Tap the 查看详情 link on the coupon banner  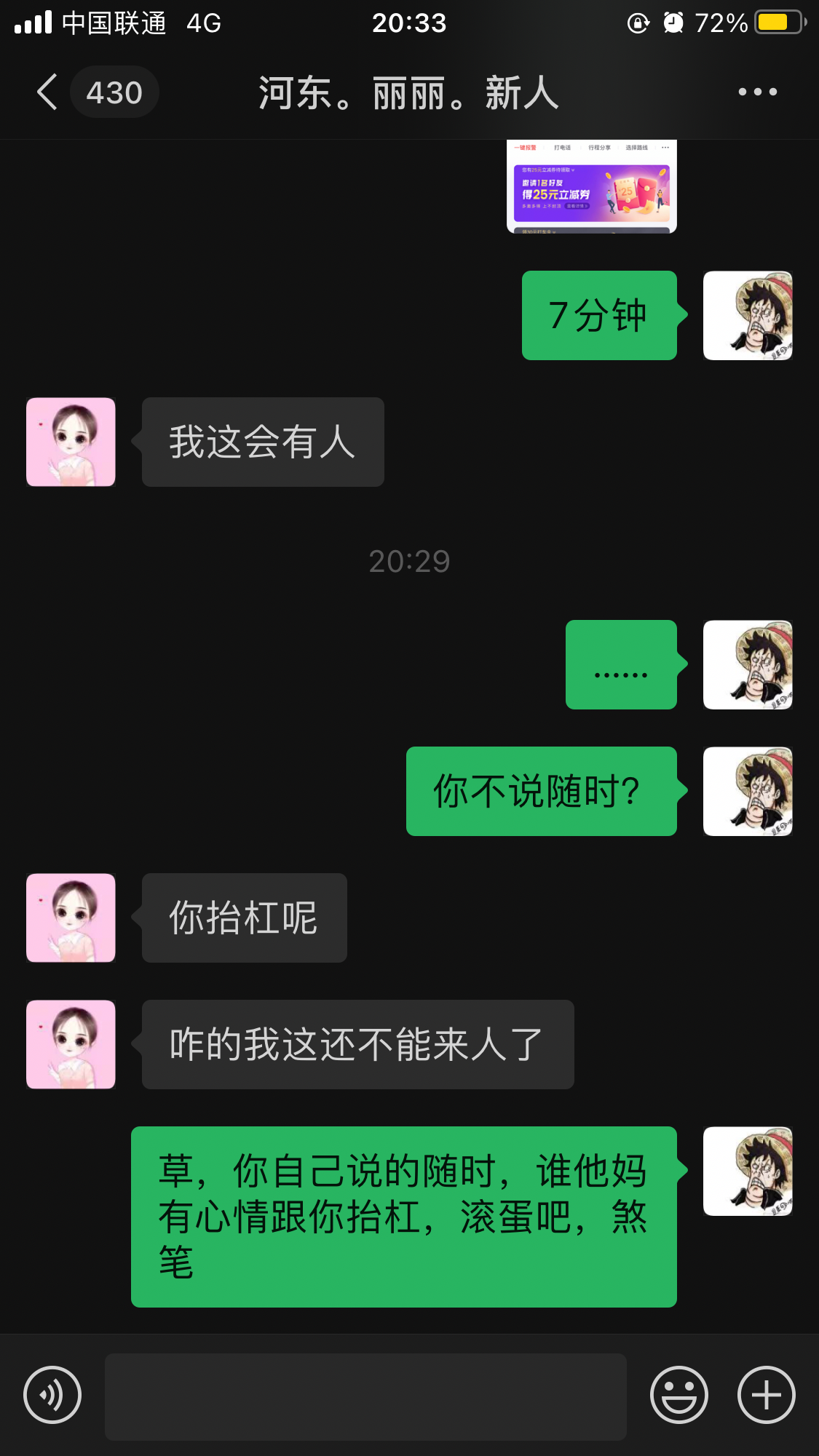577,207
